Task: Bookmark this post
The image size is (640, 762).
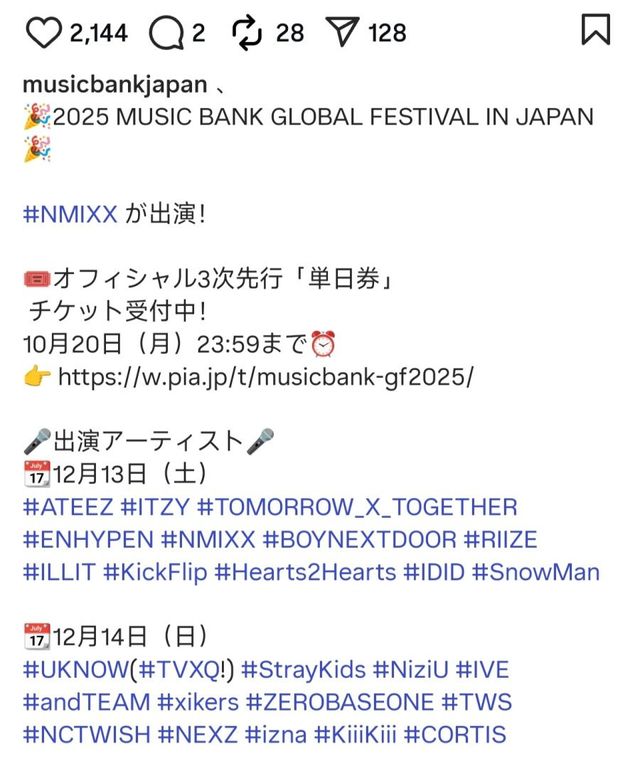Action: pos(595,30)
